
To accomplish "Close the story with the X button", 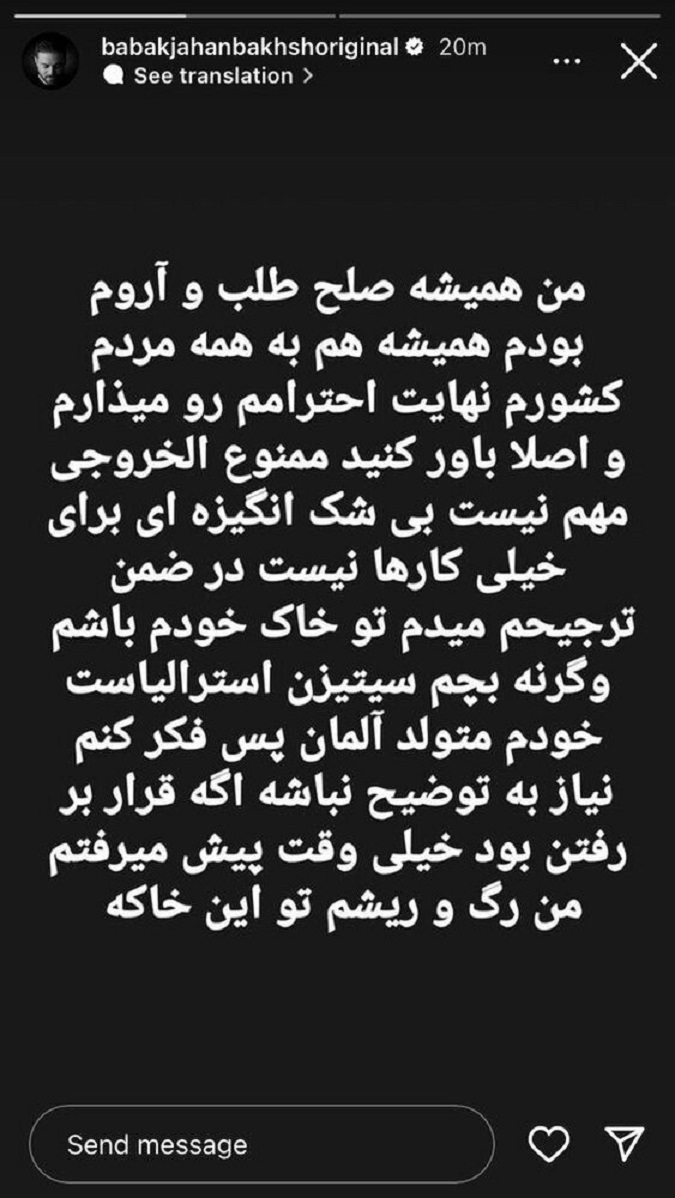I will pos(638,62).
